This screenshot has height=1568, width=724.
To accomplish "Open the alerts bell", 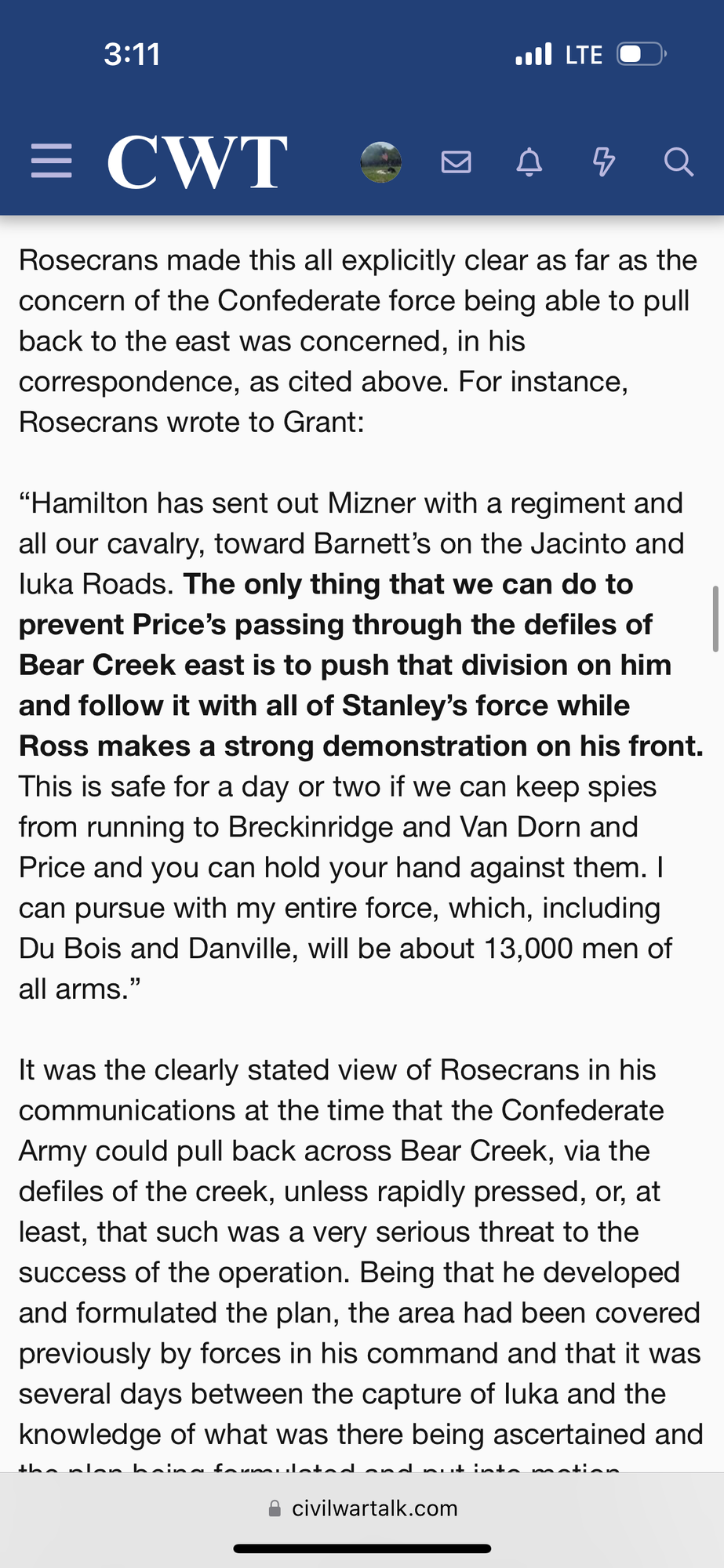I will 529,162.
